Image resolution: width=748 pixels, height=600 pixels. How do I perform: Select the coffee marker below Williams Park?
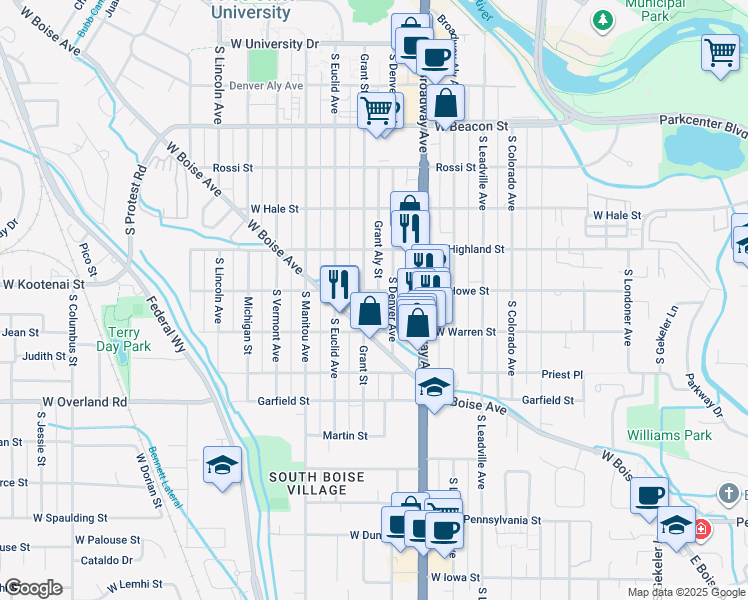(x=649, y=496)
